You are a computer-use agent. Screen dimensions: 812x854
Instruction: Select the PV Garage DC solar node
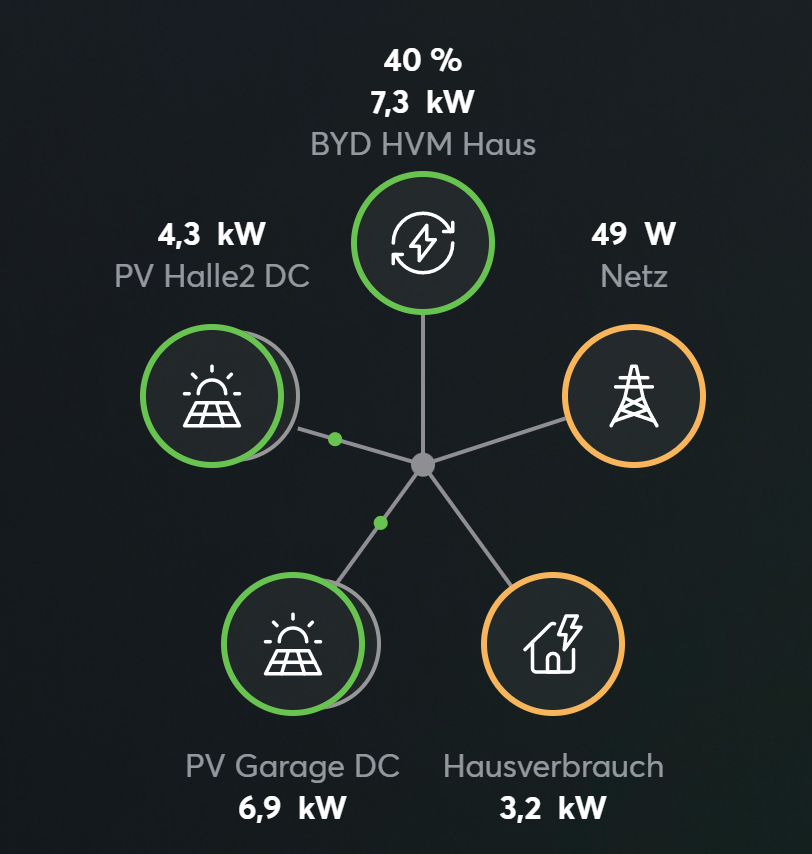coord(292,642)
